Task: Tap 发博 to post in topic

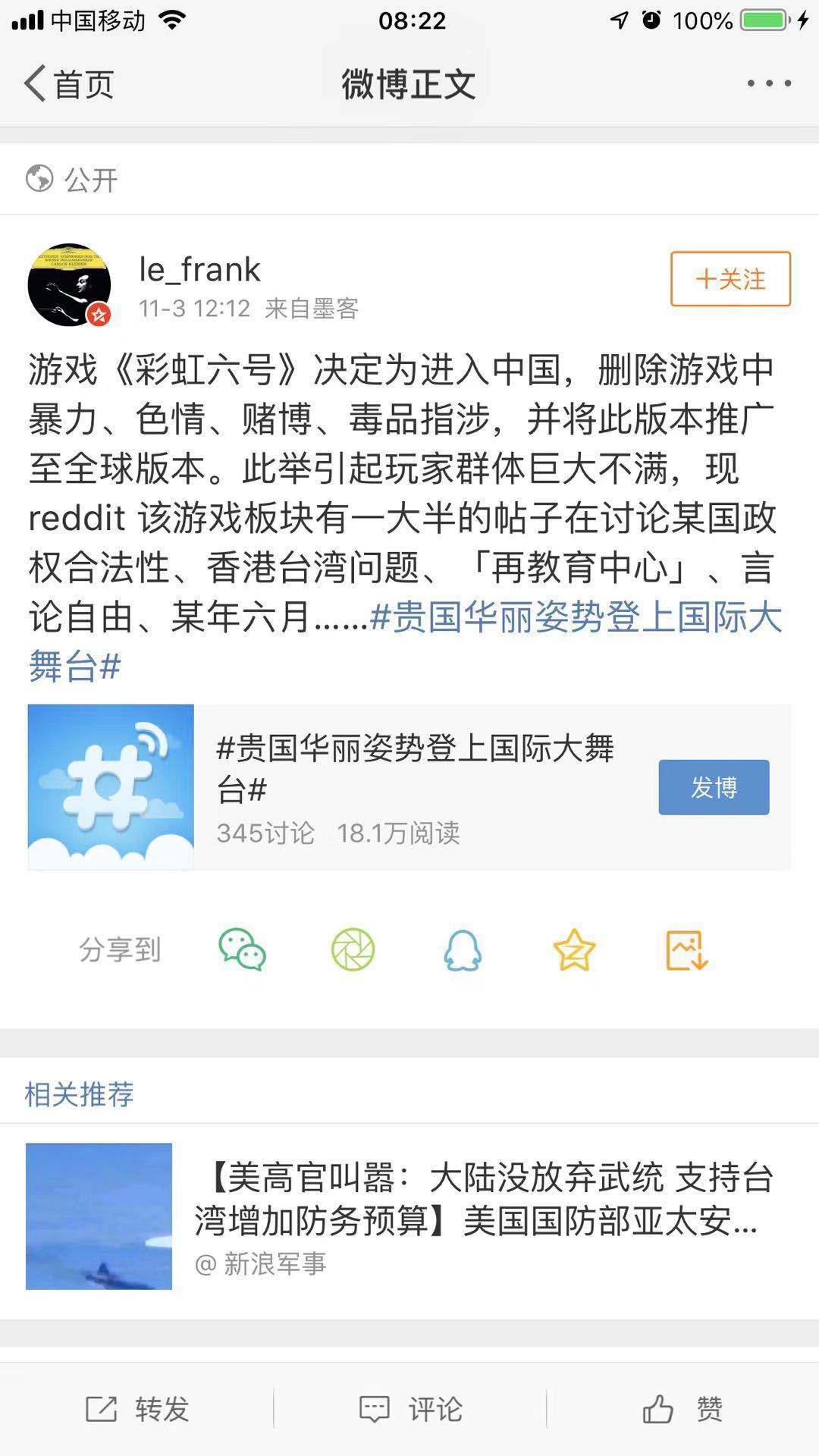Action: (714, 787)
